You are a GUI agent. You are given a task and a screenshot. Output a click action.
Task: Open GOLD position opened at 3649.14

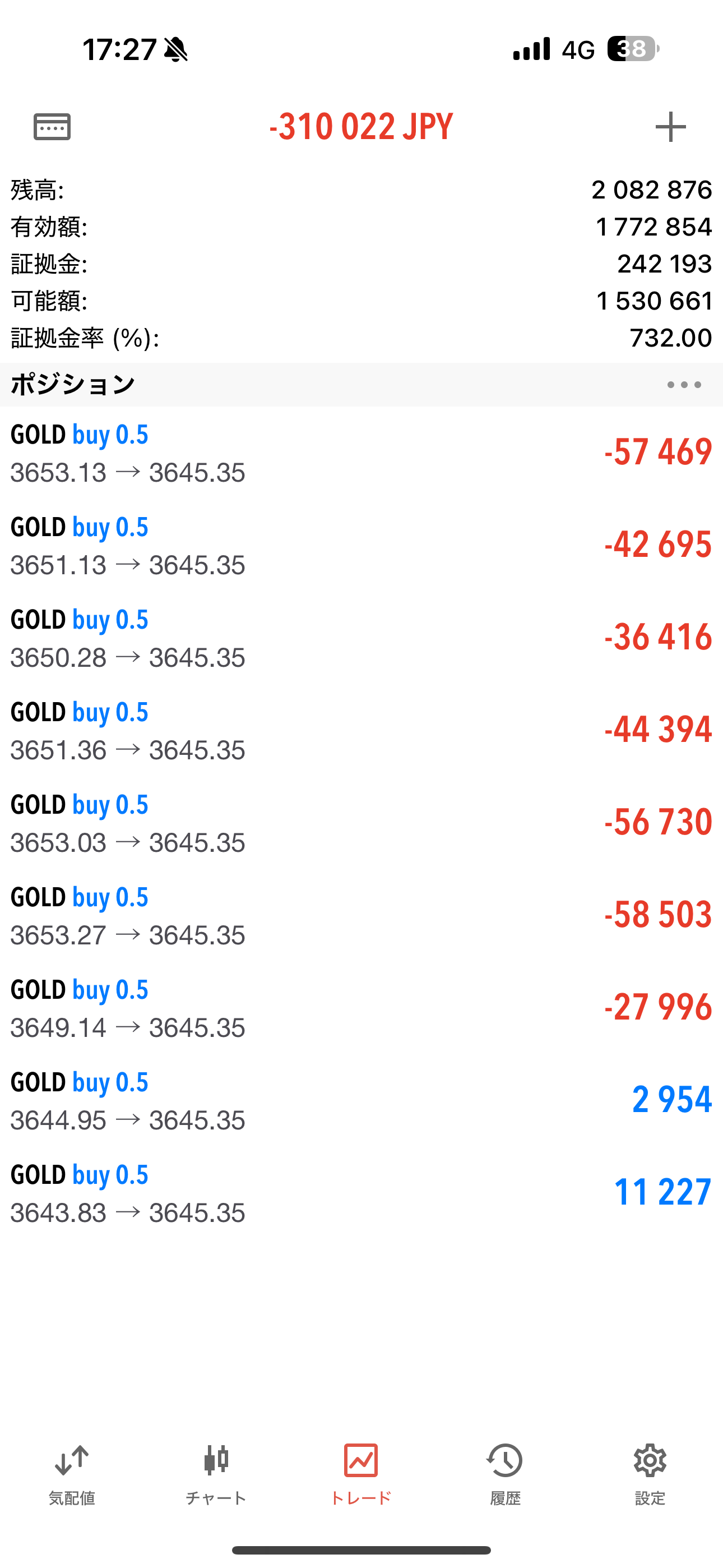click(x=361, y=1008)
